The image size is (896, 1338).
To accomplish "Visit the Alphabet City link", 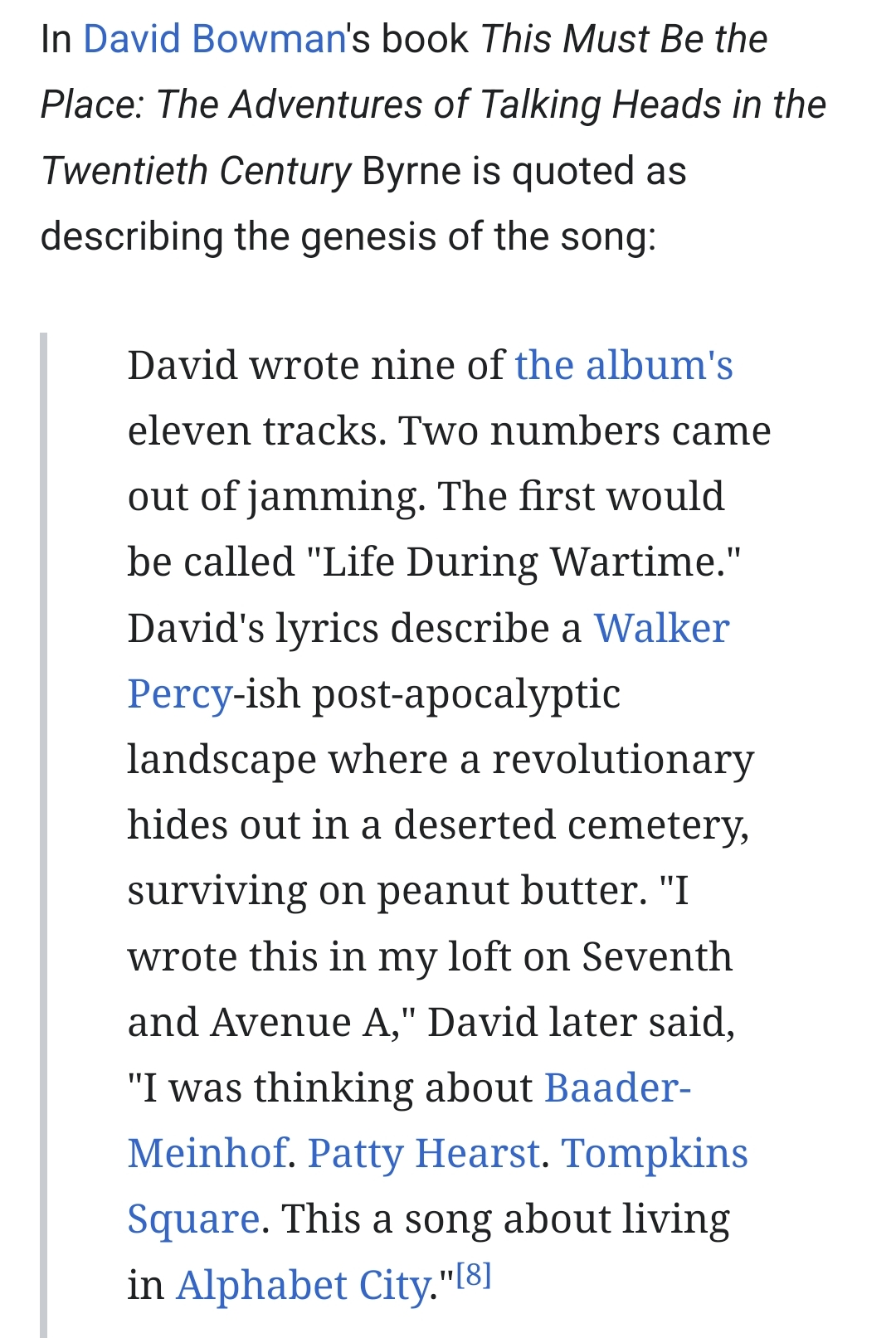I will tap(303, 1285).
